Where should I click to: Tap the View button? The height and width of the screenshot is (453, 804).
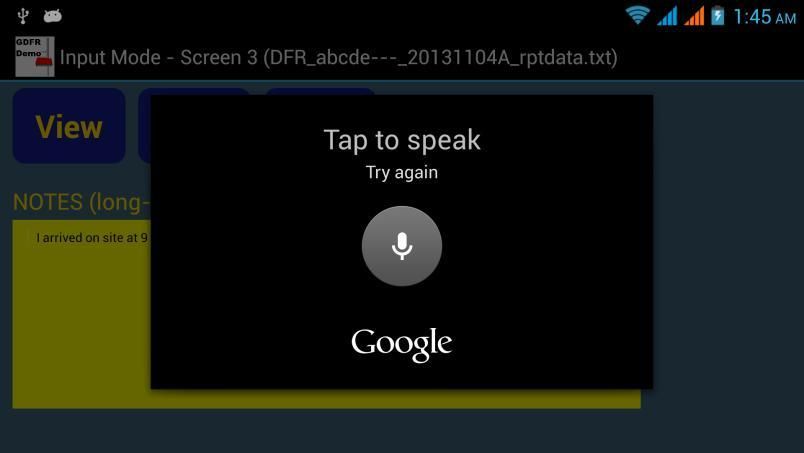68,126
